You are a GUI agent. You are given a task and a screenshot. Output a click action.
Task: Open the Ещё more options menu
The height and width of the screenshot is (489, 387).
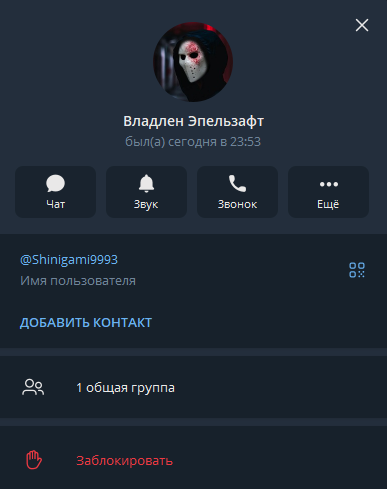328,192
